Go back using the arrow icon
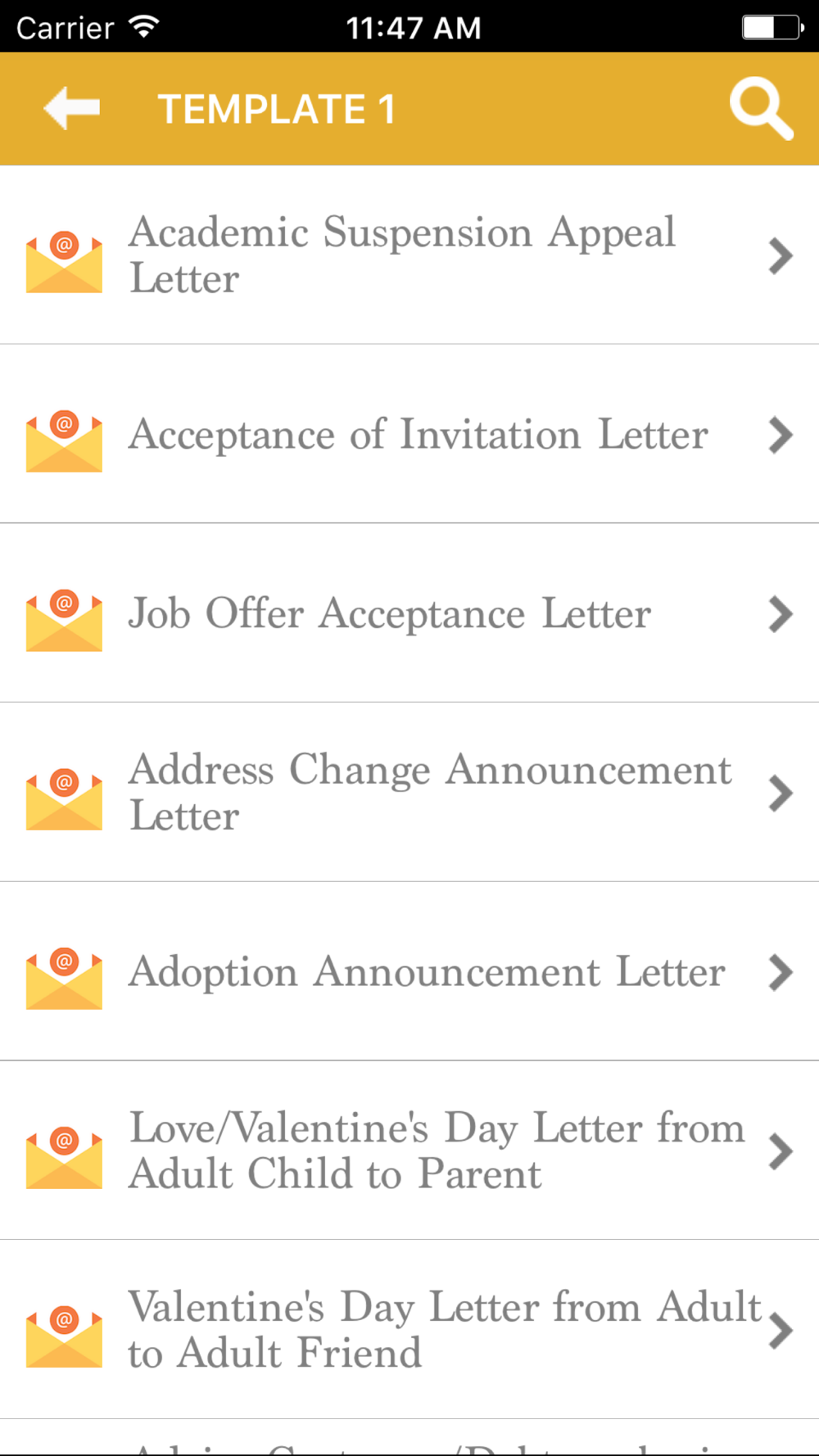The width and height of the screenshot is (819, 1456). point(72,108)
